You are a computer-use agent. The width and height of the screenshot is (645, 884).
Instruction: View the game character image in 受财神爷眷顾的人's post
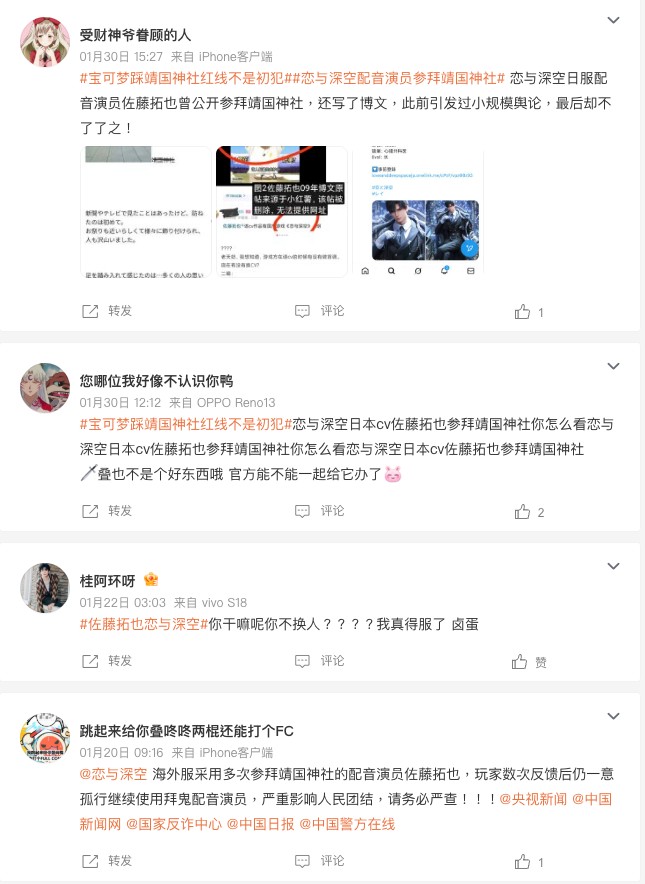418,211
